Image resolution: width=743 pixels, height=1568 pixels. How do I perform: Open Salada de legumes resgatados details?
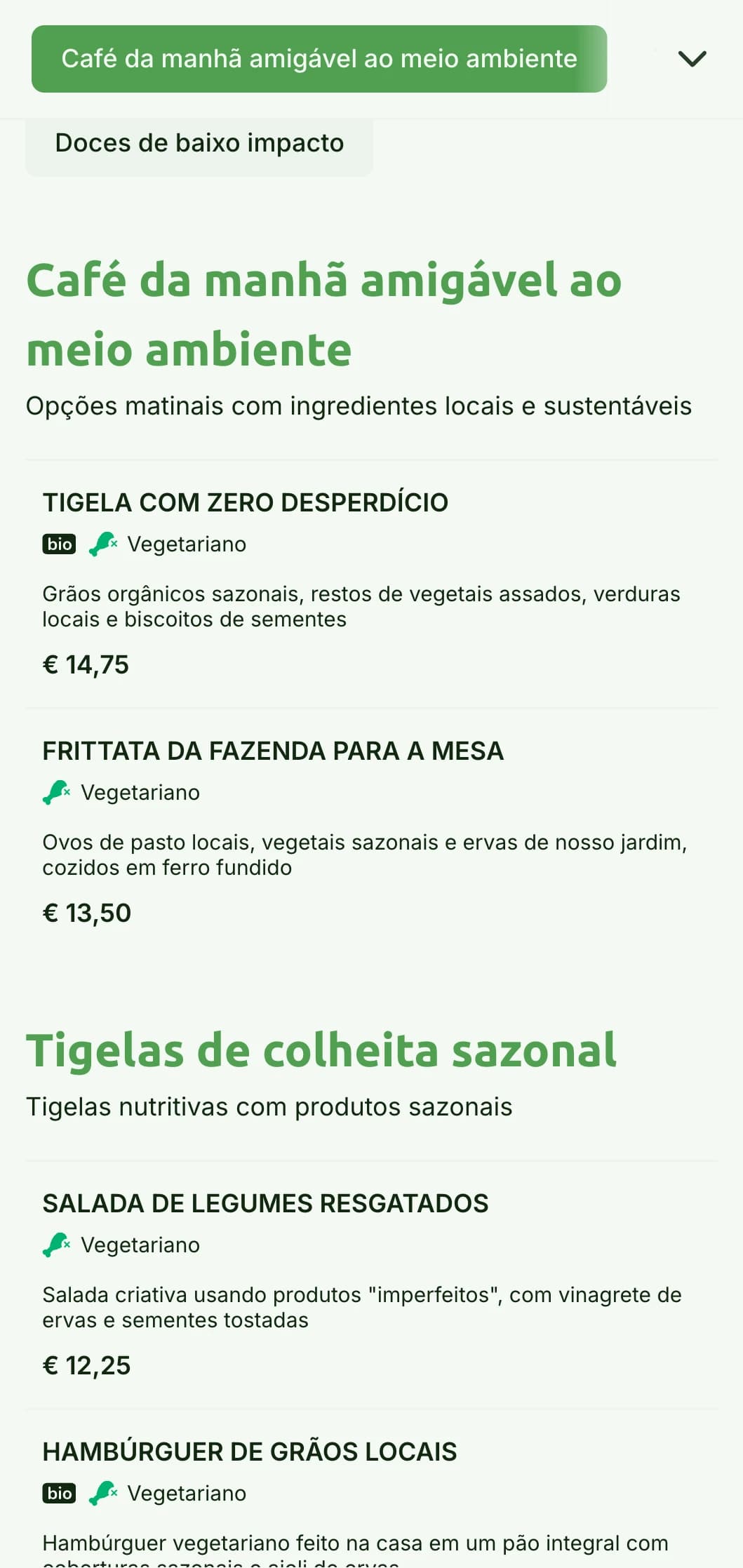pyautogui.click(x=265, y=1204)
